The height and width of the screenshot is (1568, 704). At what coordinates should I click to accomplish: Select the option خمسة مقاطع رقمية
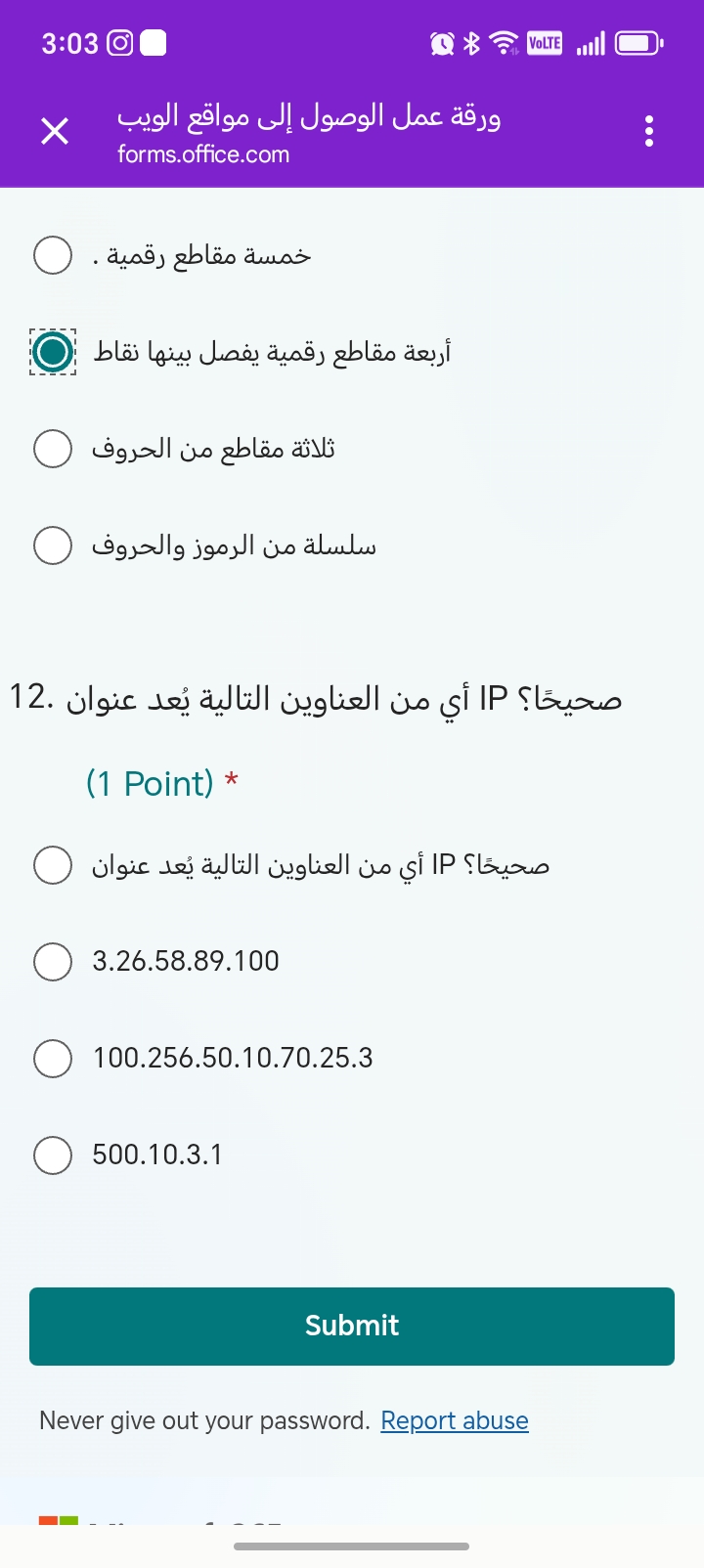tap(53, 255)
